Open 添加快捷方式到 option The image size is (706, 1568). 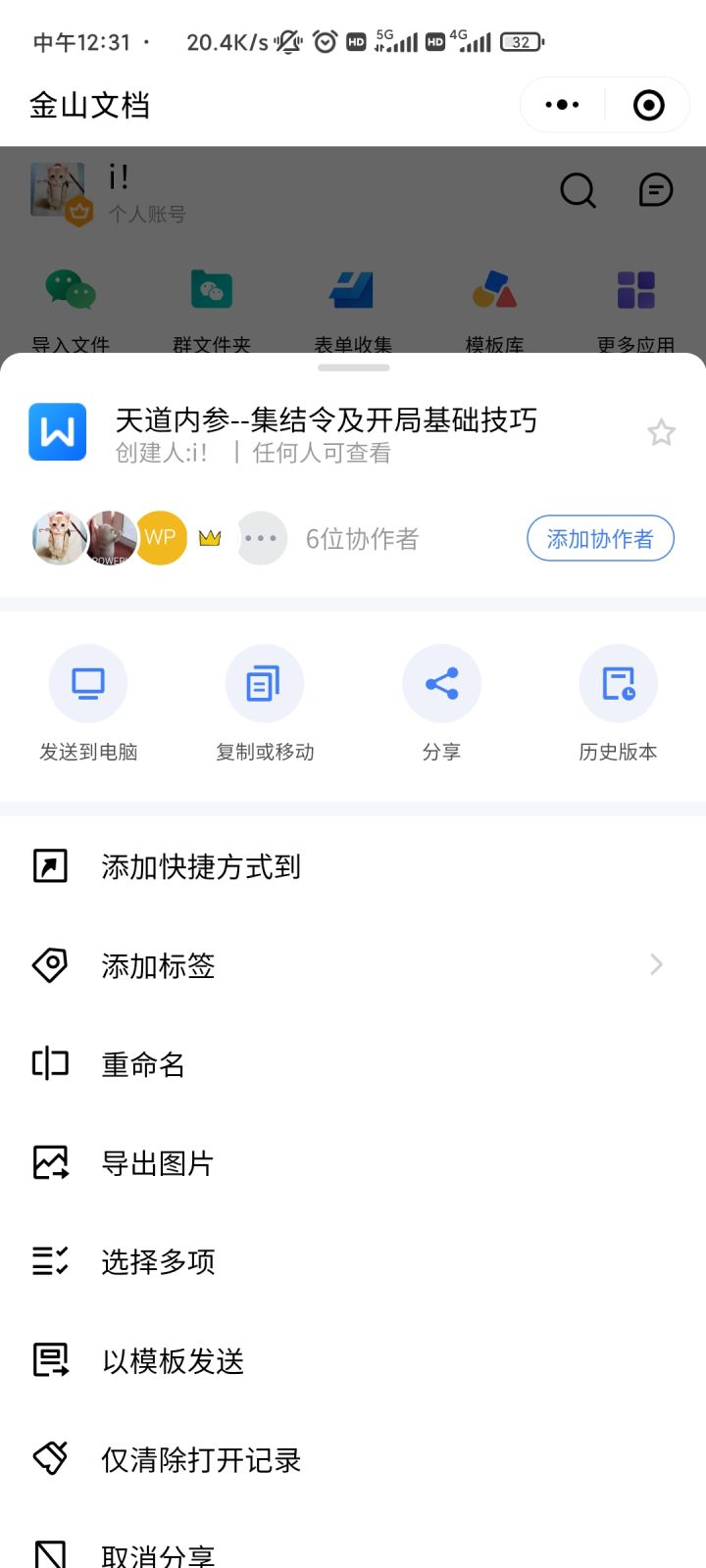[201, 867]
